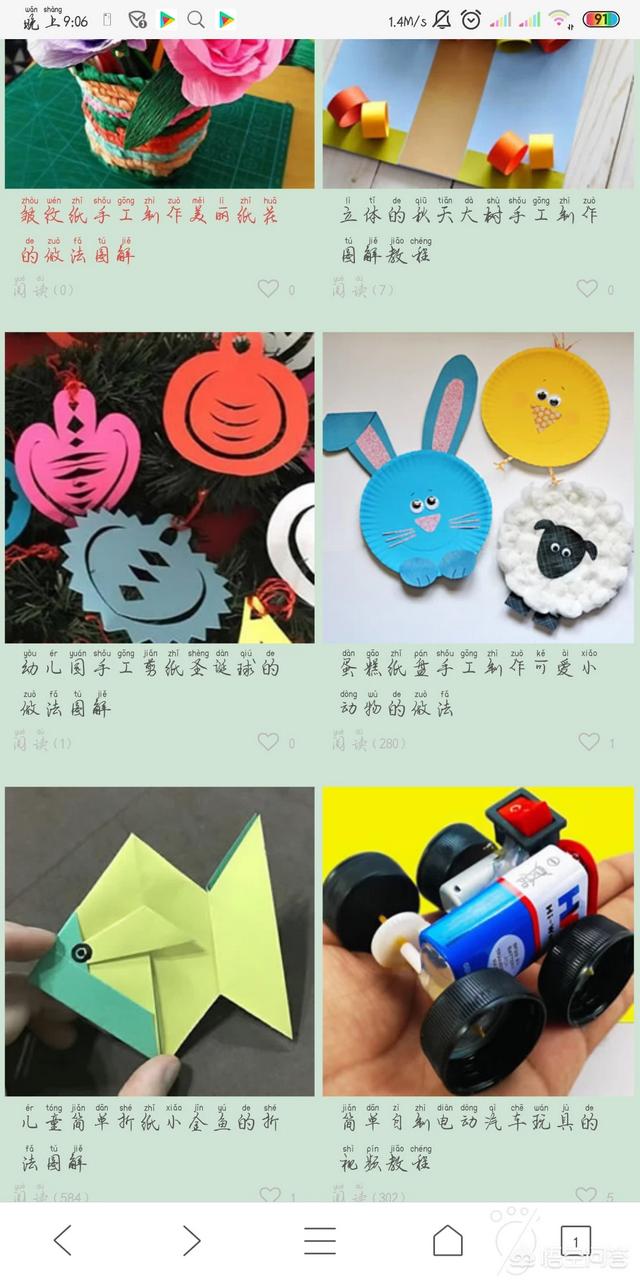
Task: Like the crepe paper flower post
Action: tap(268, 289)
